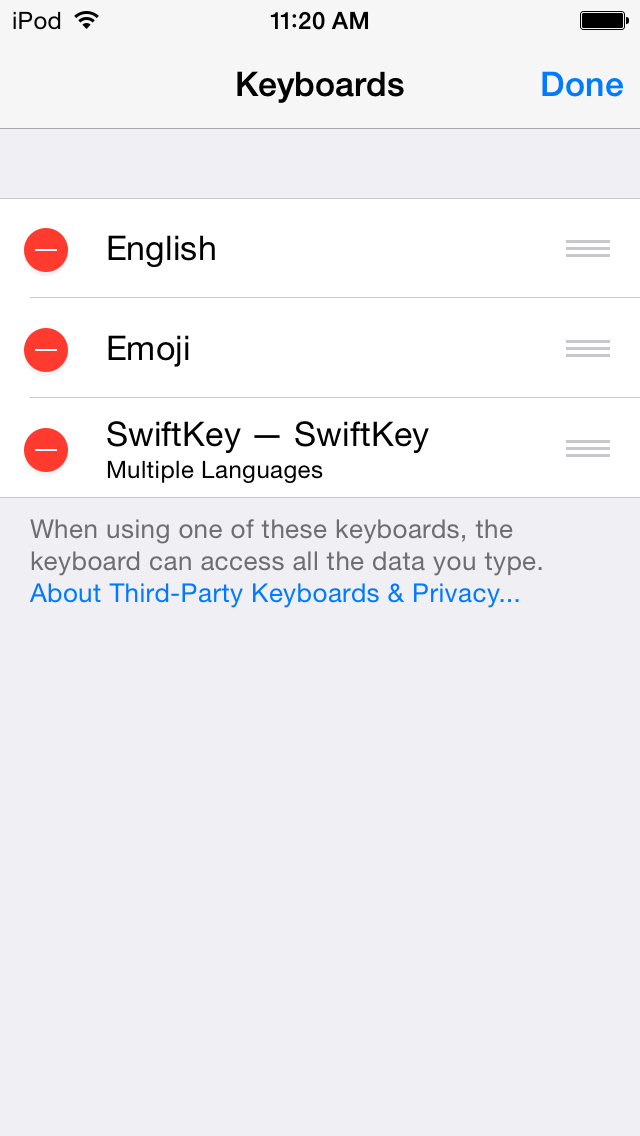
Task: Tap the reorder handle on English row
Action: coord(588,248)
